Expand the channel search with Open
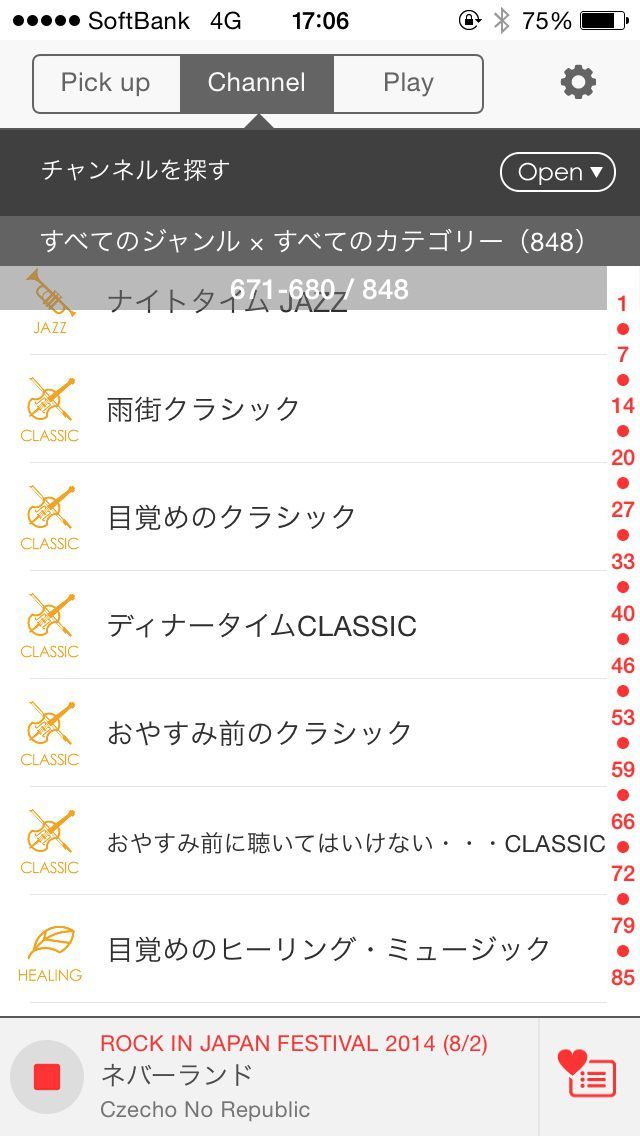 557,172
